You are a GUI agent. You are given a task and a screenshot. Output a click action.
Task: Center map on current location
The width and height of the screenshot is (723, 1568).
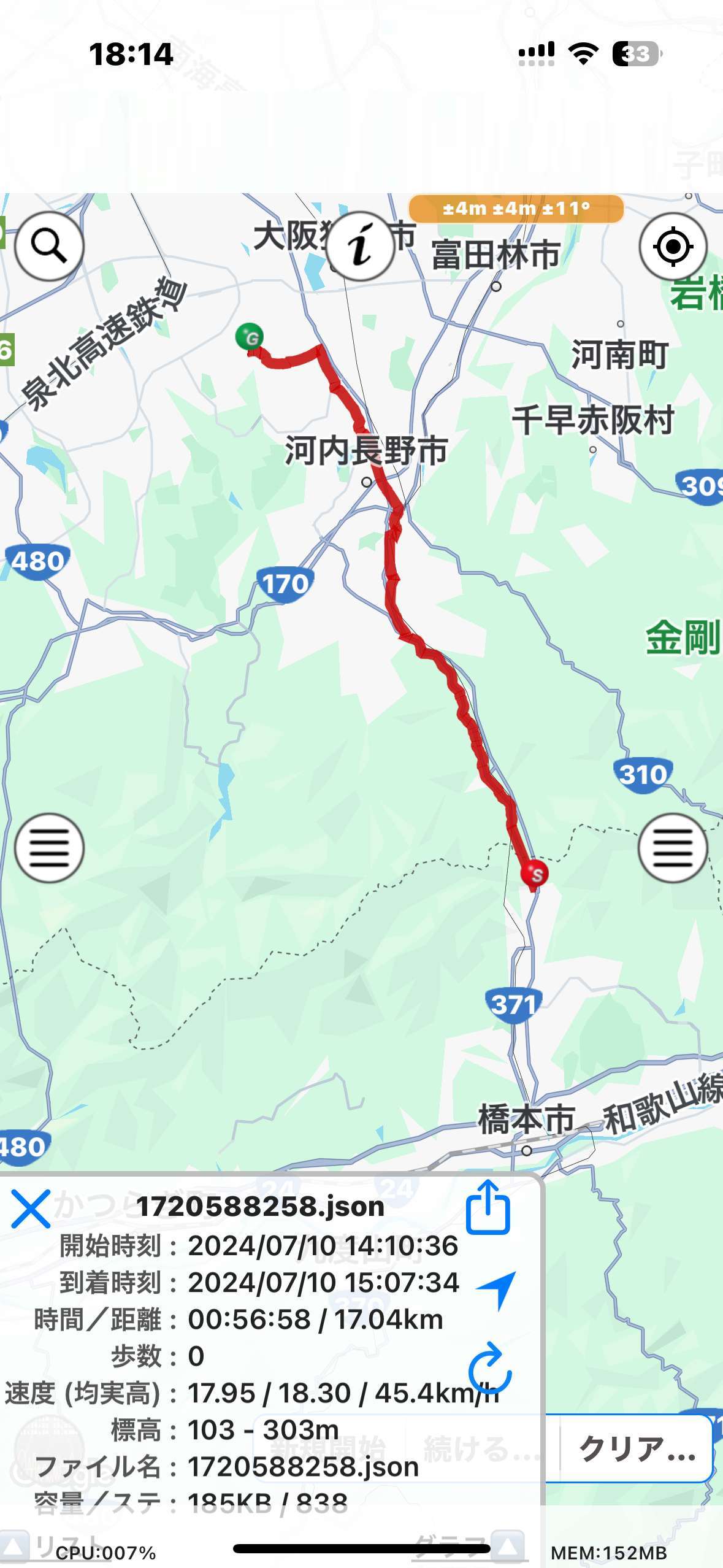tap(673, 247)
